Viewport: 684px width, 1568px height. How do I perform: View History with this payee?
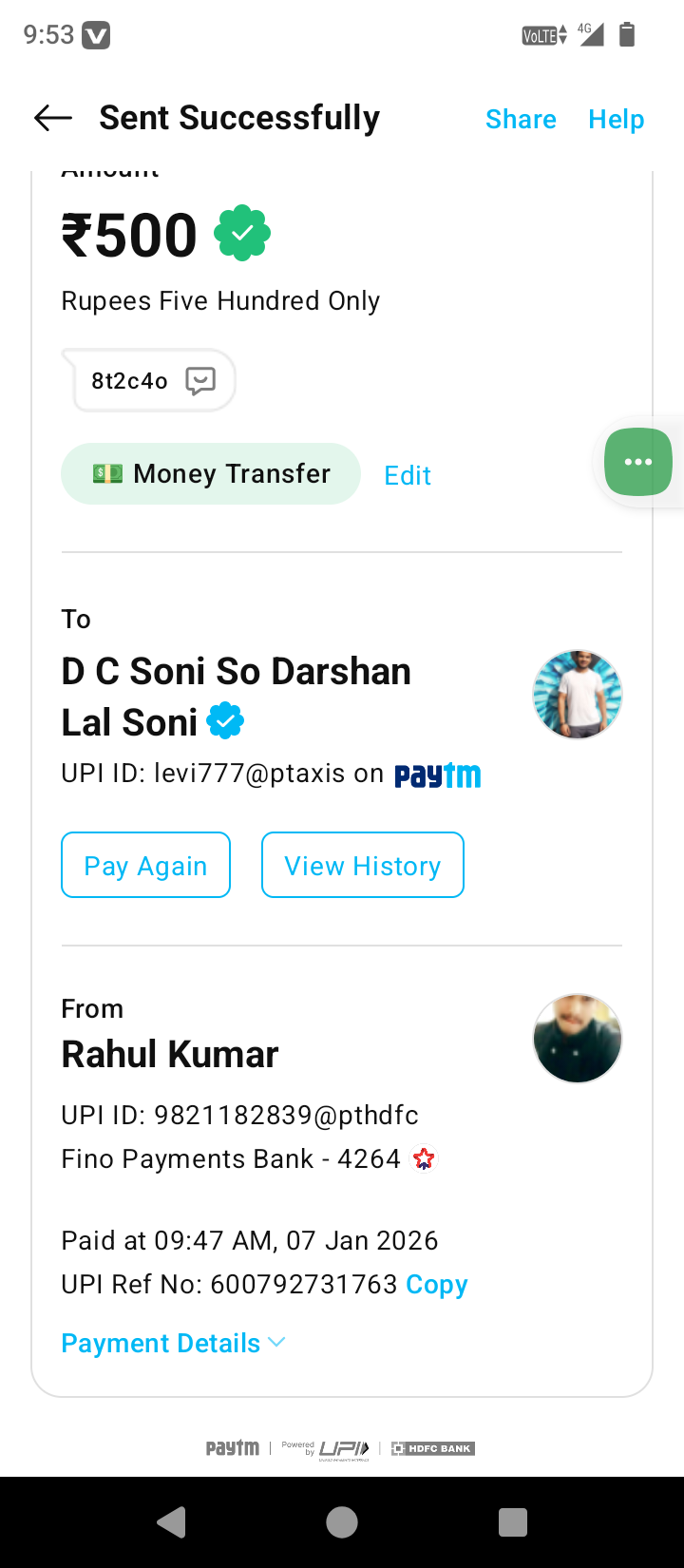[362, 865]
